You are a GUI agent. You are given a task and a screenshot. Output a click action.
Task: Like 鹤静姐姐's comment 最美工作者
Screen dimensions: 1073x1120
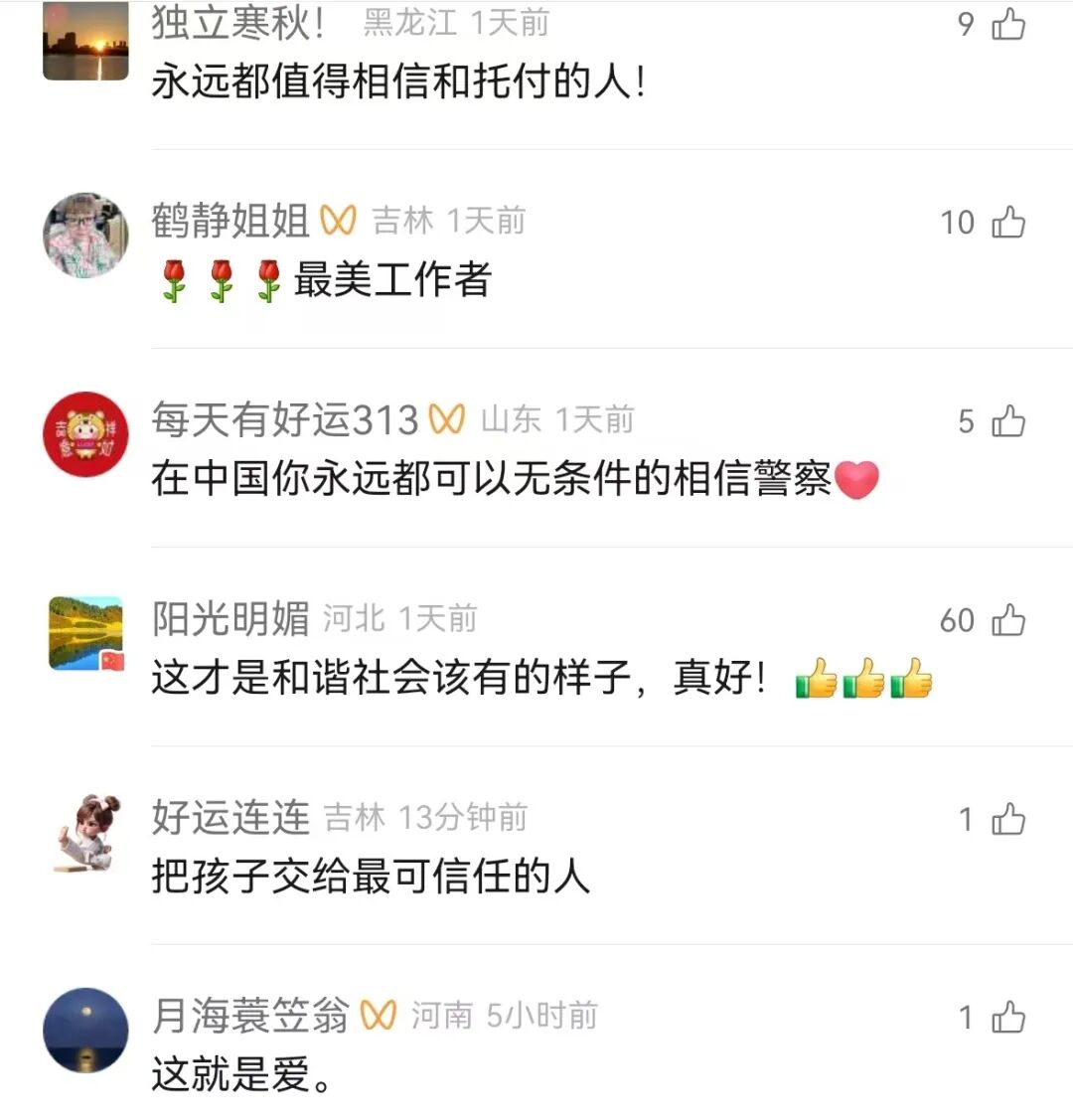pos(1008,223)
